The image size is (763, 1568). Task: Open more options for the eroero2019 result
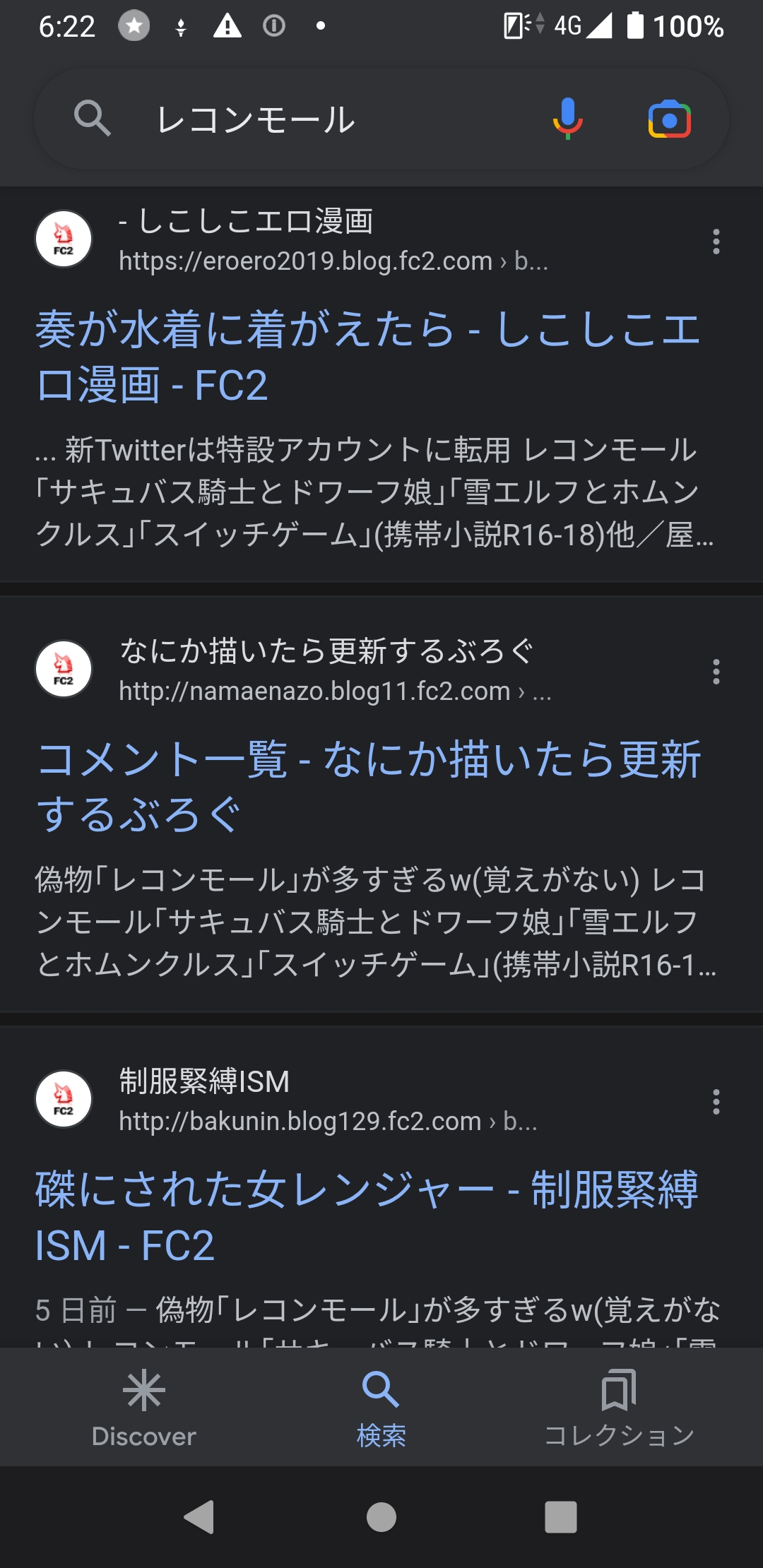tap(716, 242)
